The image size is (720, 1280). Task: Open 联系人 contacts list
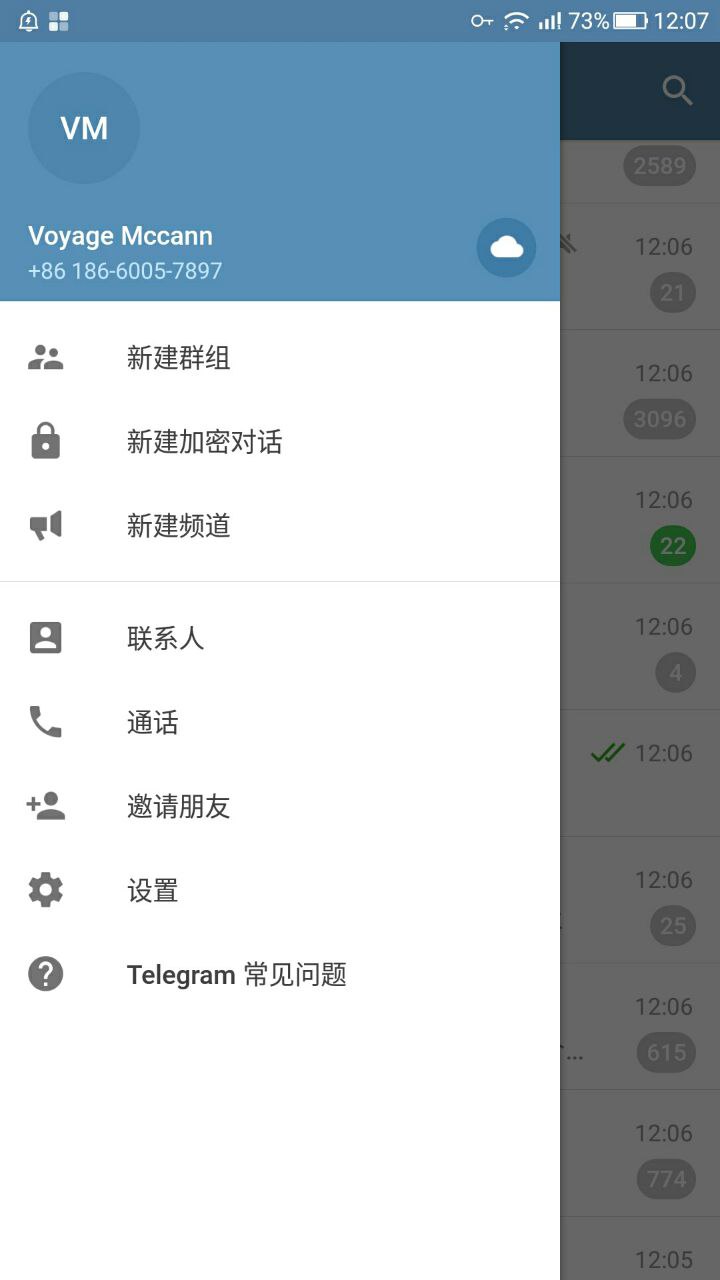pos(165,638)
